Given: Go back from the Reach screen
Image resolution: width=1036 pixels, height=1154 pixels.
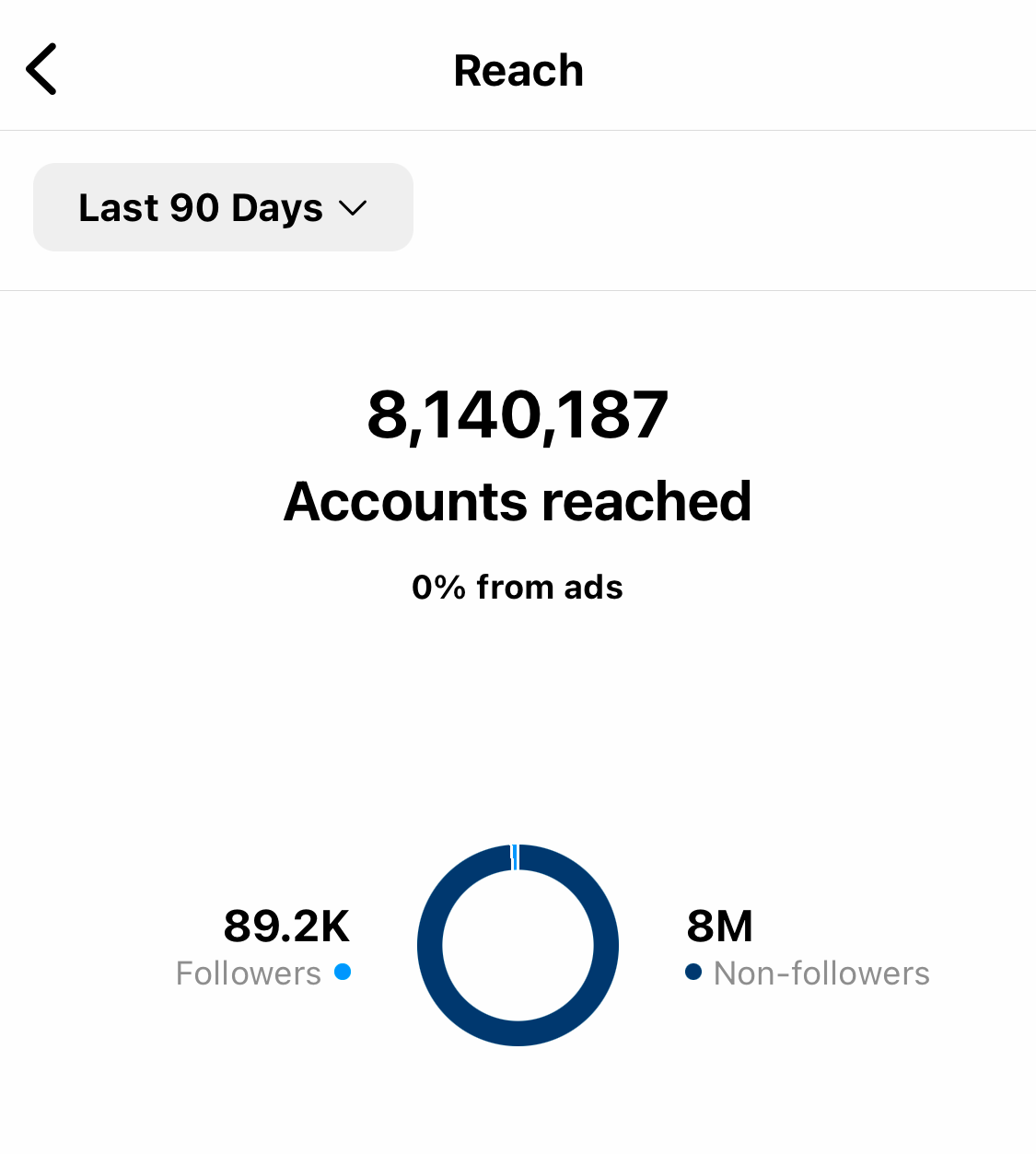Looking at the screenshot, I should (x=42, y=69).
